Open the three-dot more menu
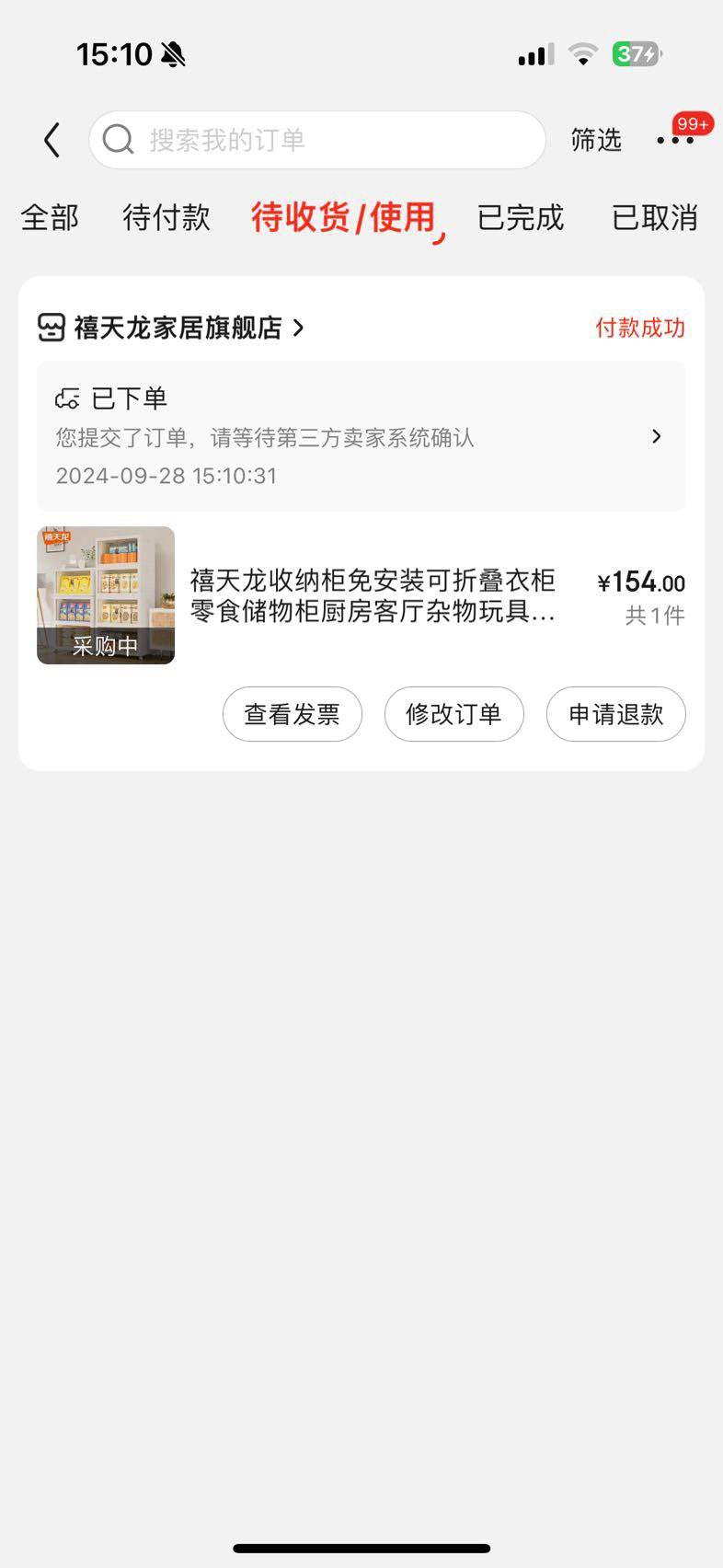Screen dimensions: 723x1568 (x=675, y=140)
